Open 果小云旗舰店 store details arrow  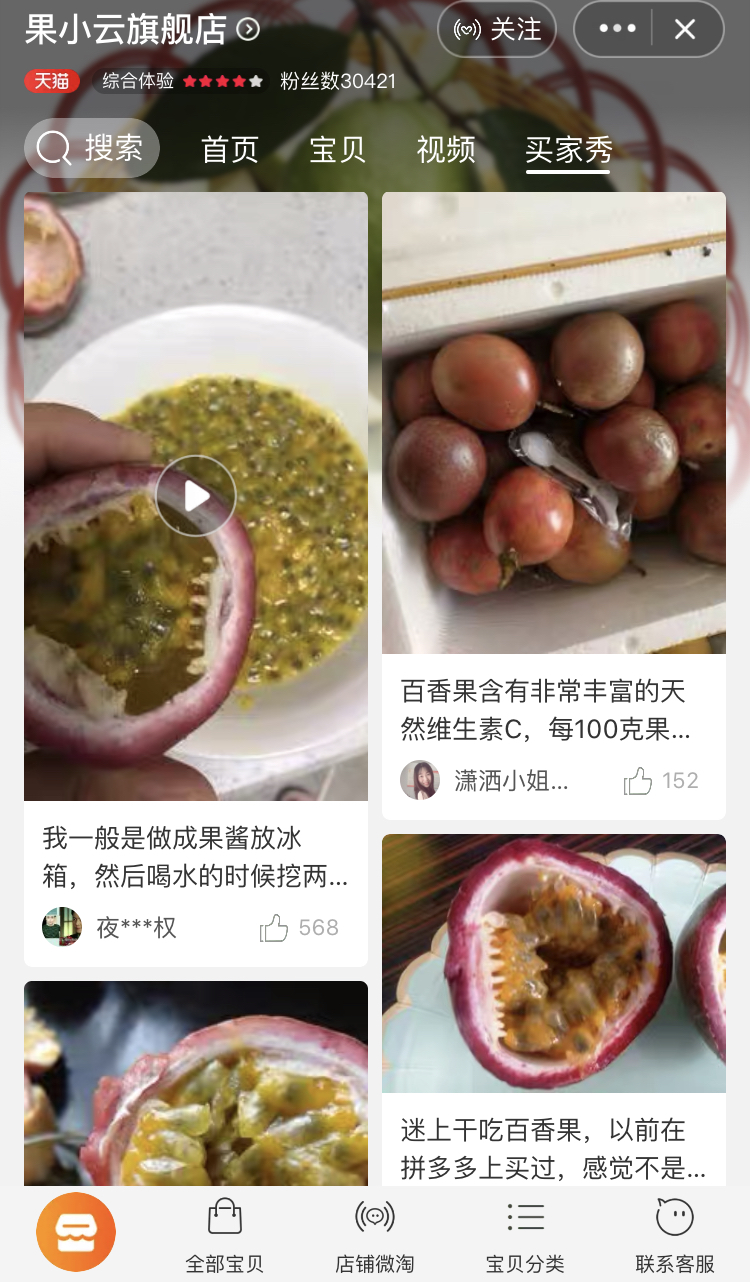coord(248,30)
